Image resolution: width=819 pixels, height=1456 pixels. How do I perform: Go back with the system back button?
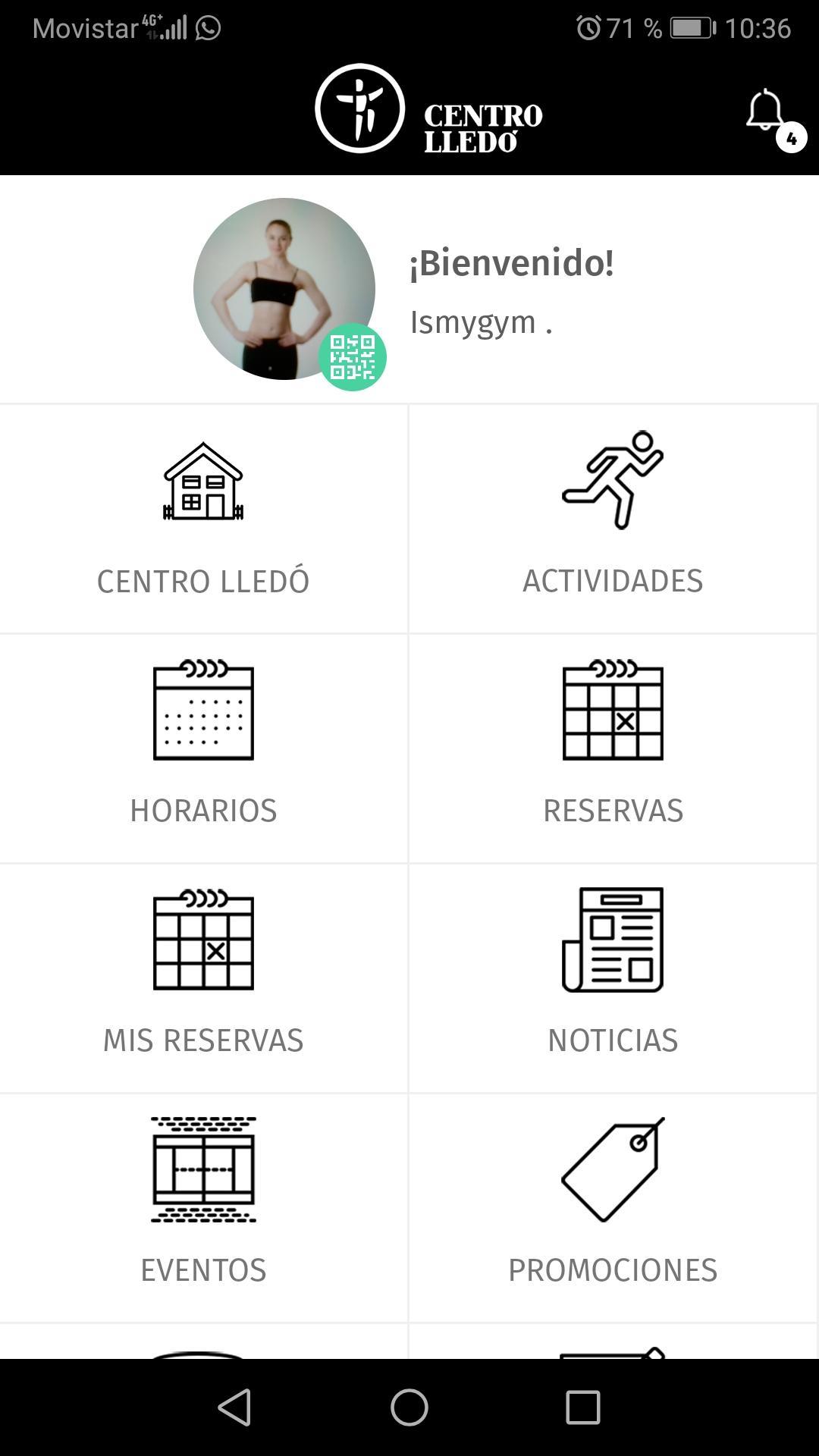point(235,1407)
